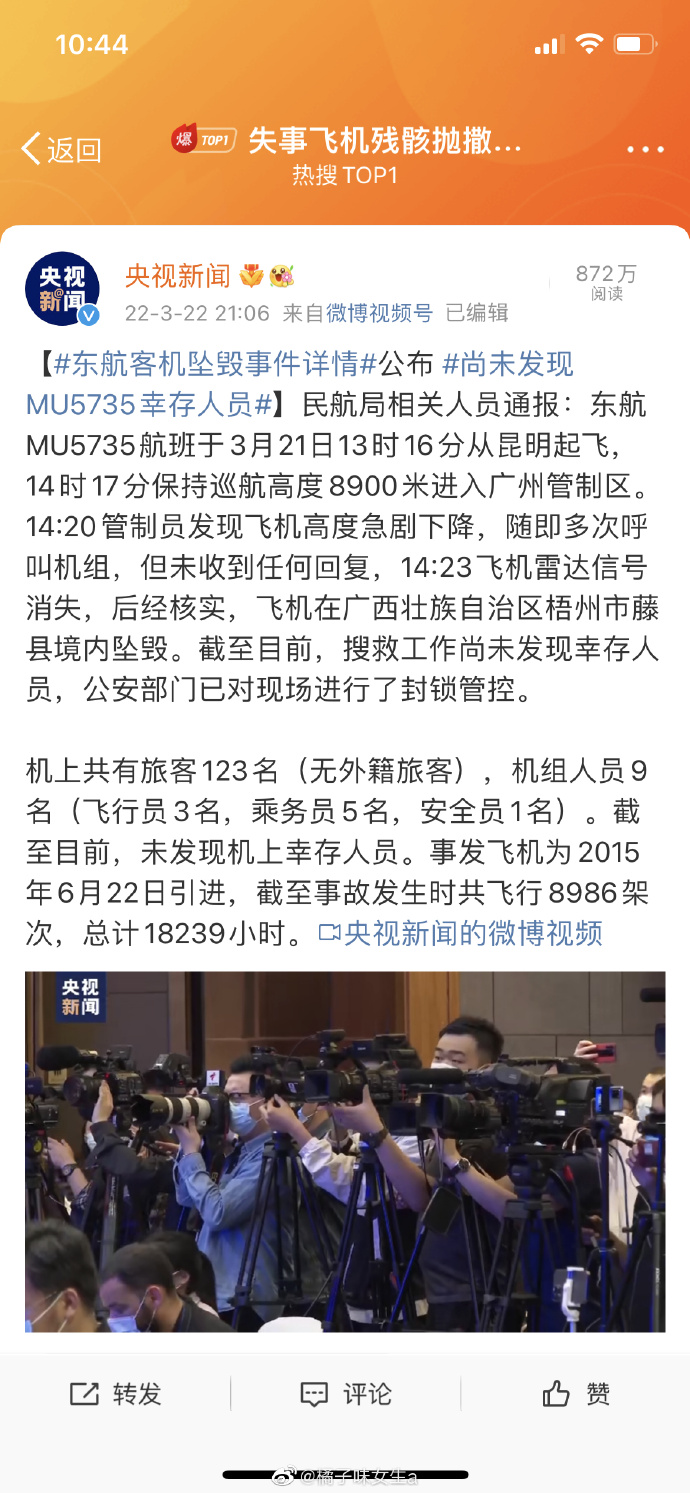Viewport: 690px width, 1493px height.
Task: Open the 央视新闻 account name
Action: 178,275
